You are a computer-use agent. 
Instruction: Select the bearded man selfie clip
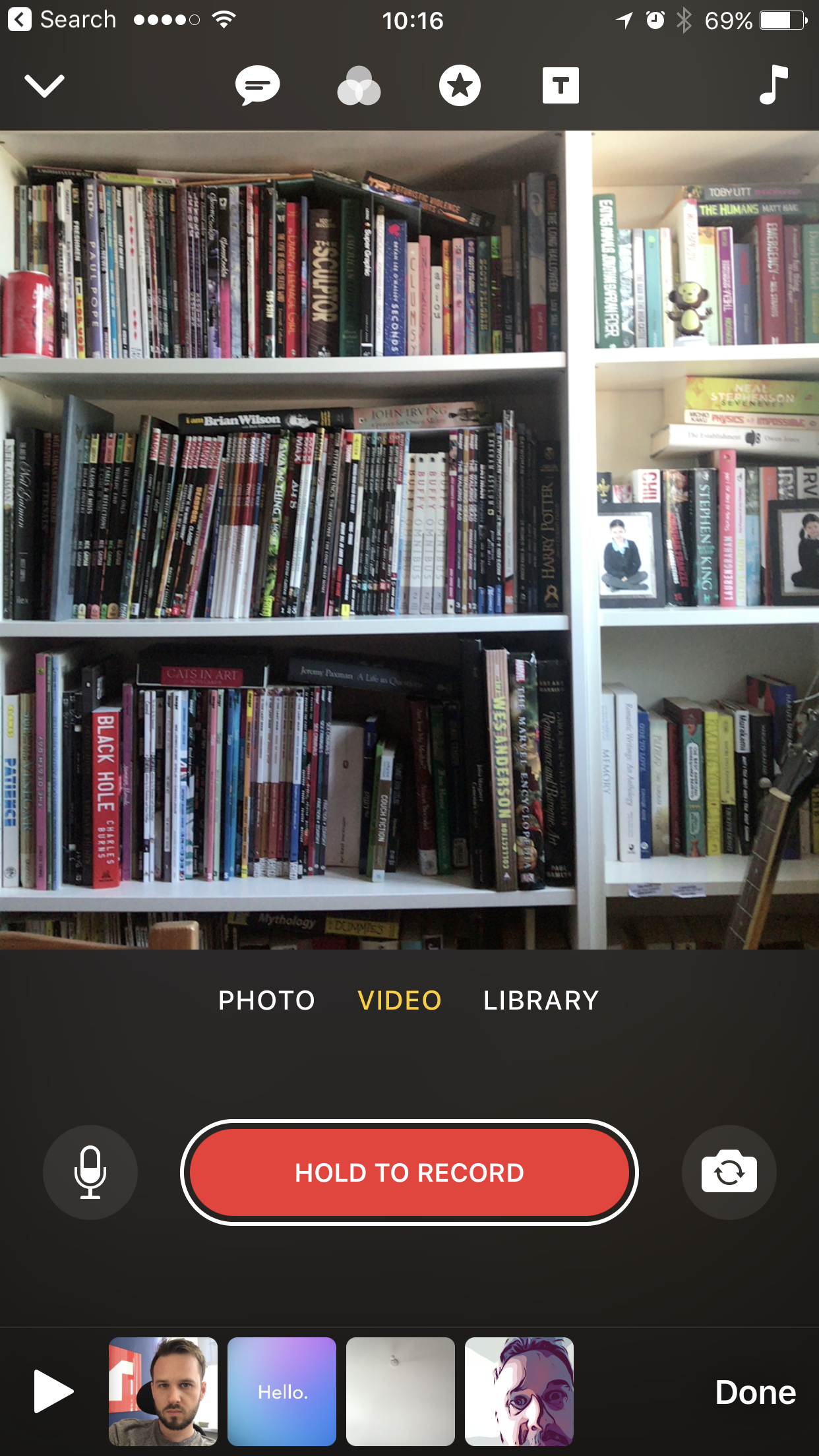coord(163,1391)
